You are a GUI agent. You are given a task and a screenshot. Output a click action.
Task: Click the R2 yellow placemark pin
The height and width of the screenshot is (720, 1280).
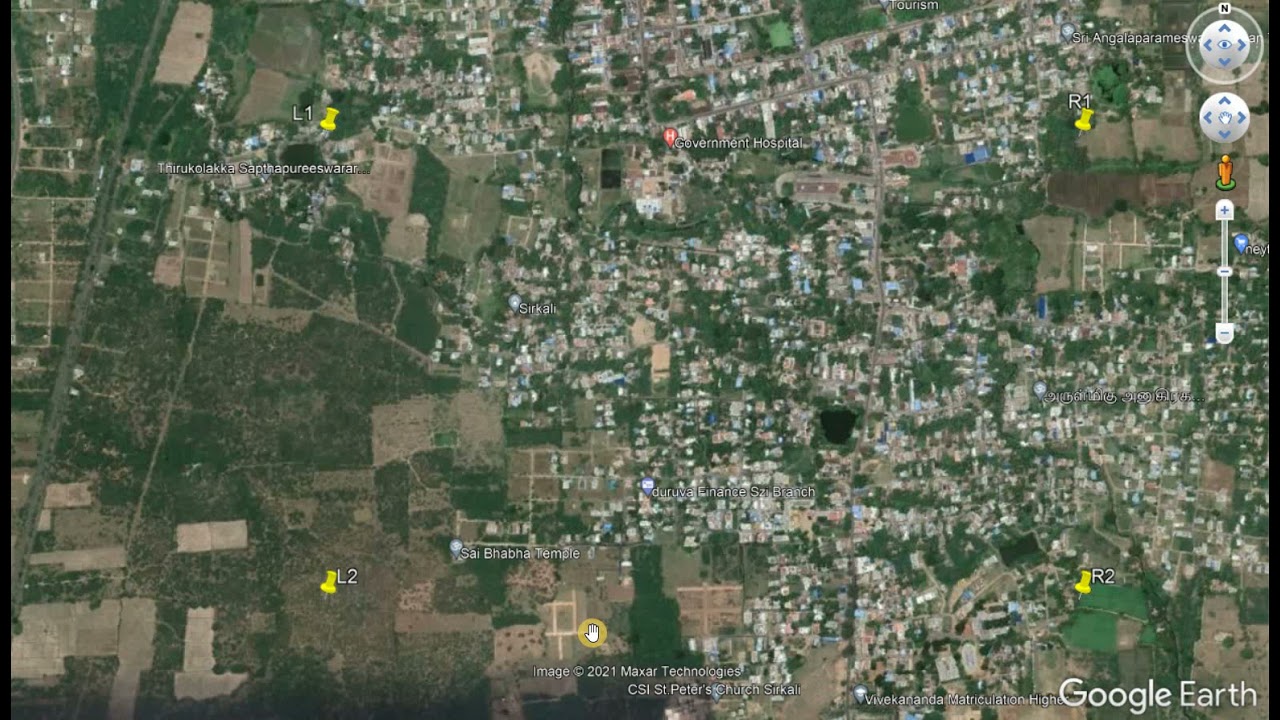point(1083,582)
